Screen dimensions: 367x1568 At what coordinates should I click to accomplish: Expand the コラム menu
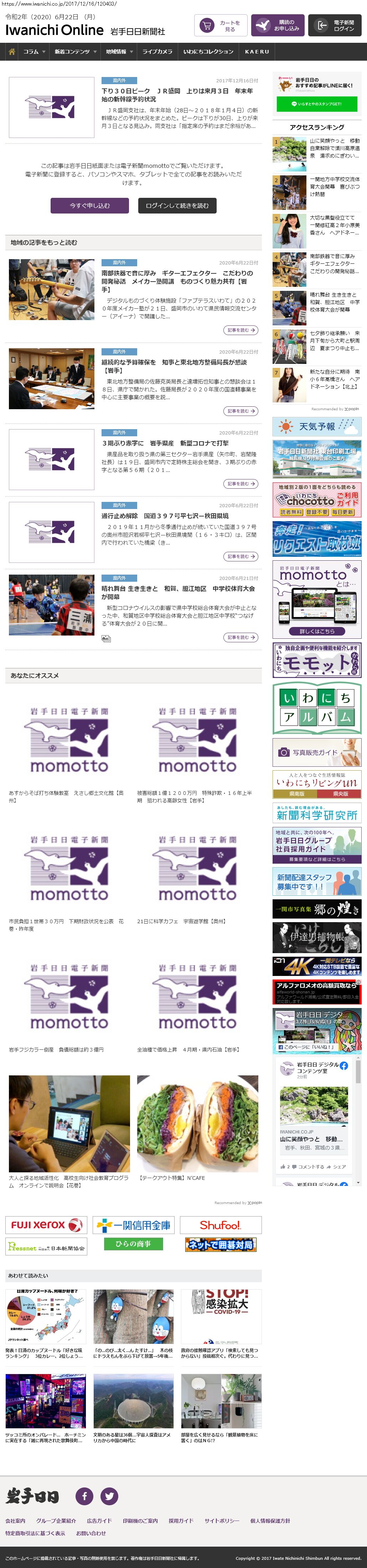click(34, 52)
